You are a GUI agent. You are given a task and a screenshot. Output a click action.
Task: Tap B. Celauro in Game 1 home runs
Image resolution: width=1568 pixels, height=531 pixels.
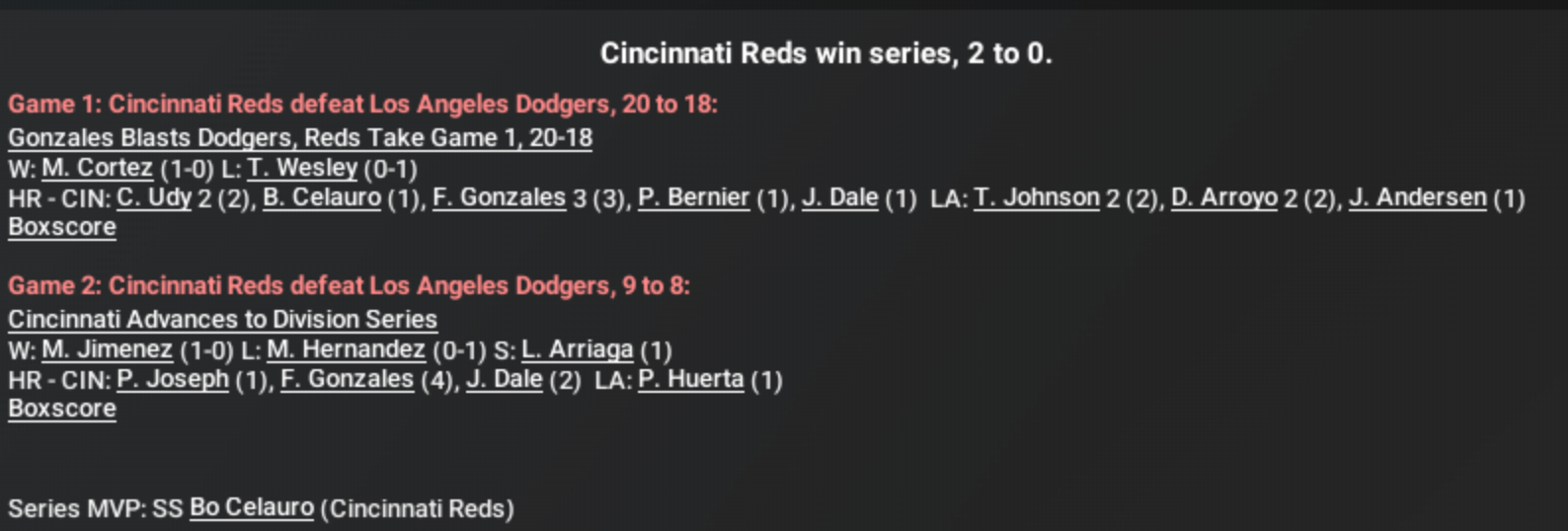coord(322,198)
